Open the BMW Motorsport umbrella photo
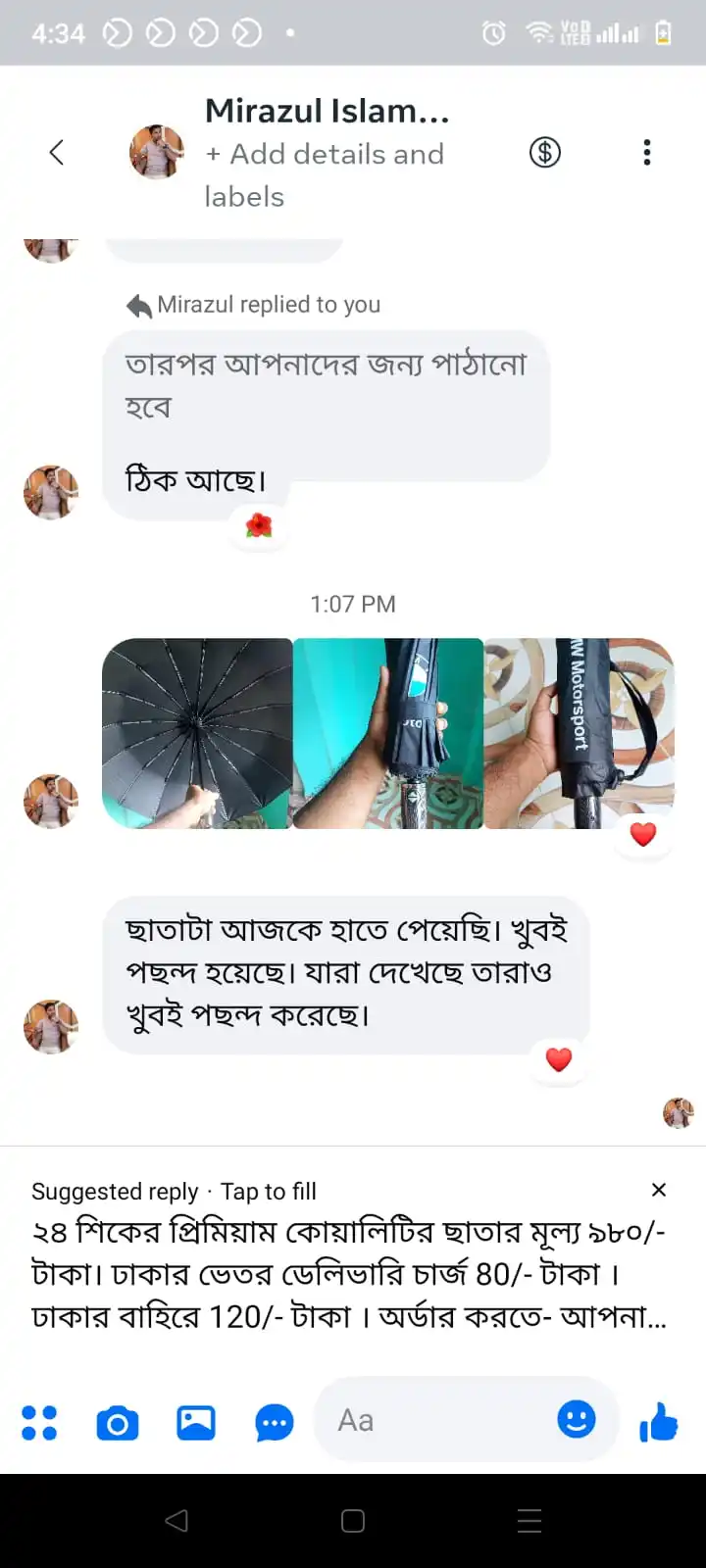 pos(579,733)
